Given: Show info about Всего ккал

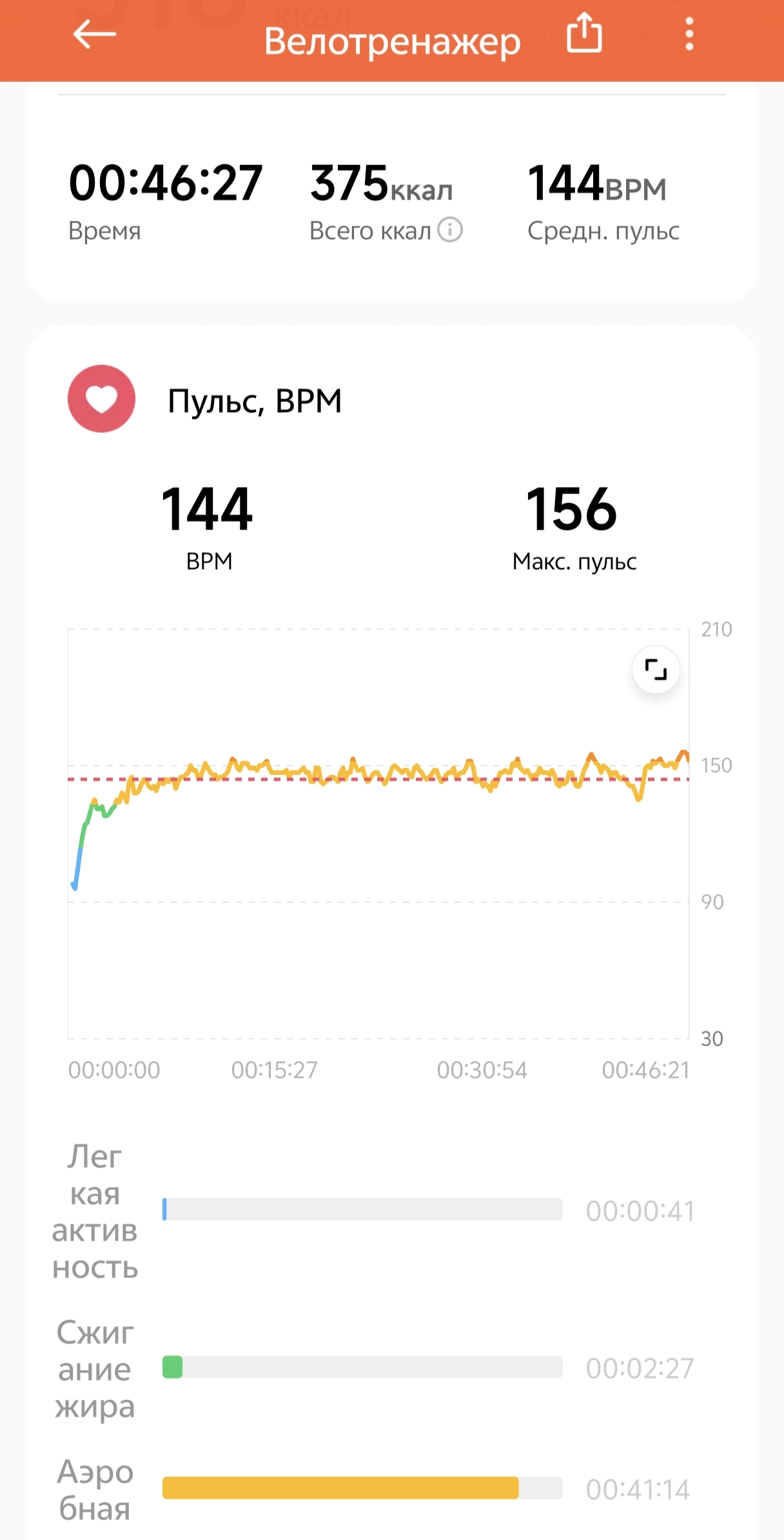Looking at the screenshot, I should pos(450,230).
